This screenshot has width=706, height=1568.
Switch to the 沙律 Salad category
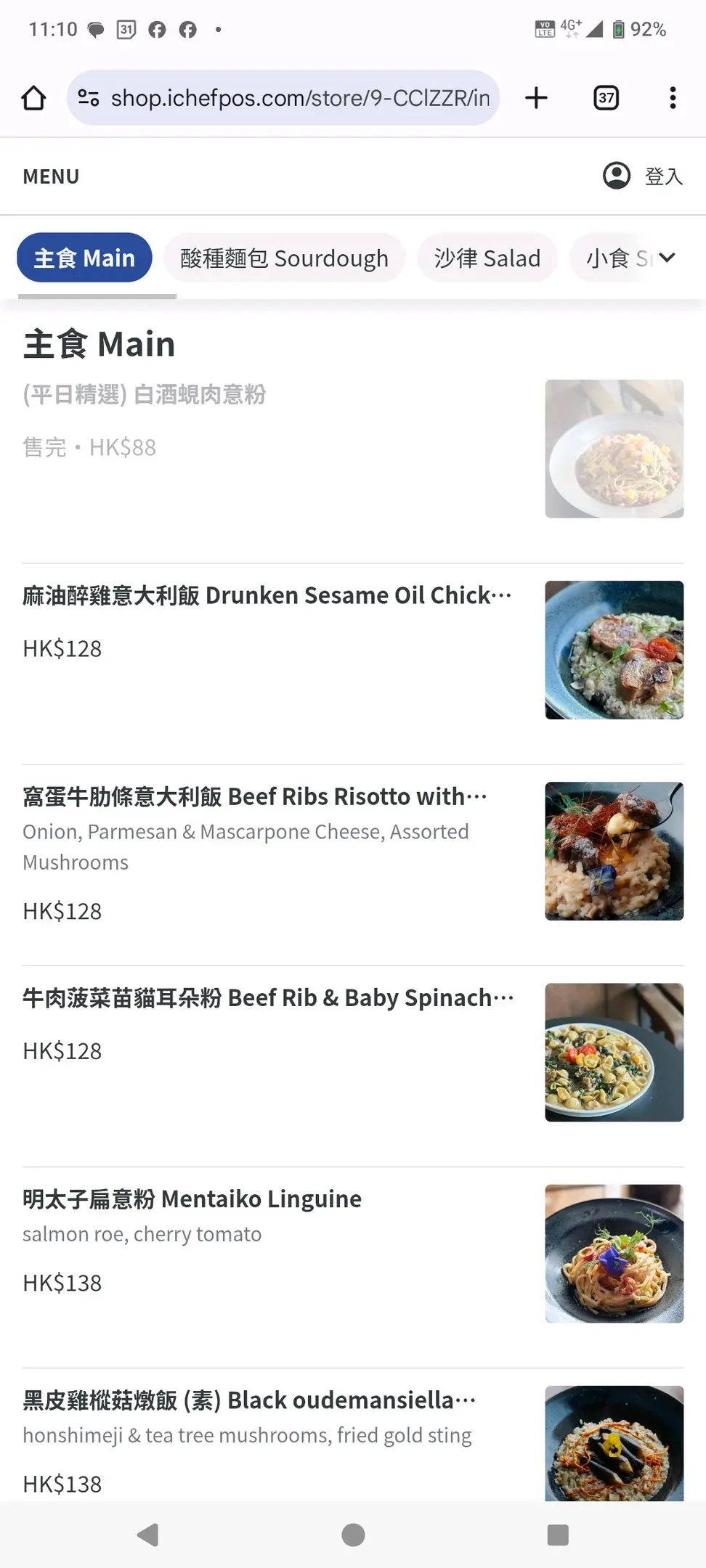coord(487,258)
